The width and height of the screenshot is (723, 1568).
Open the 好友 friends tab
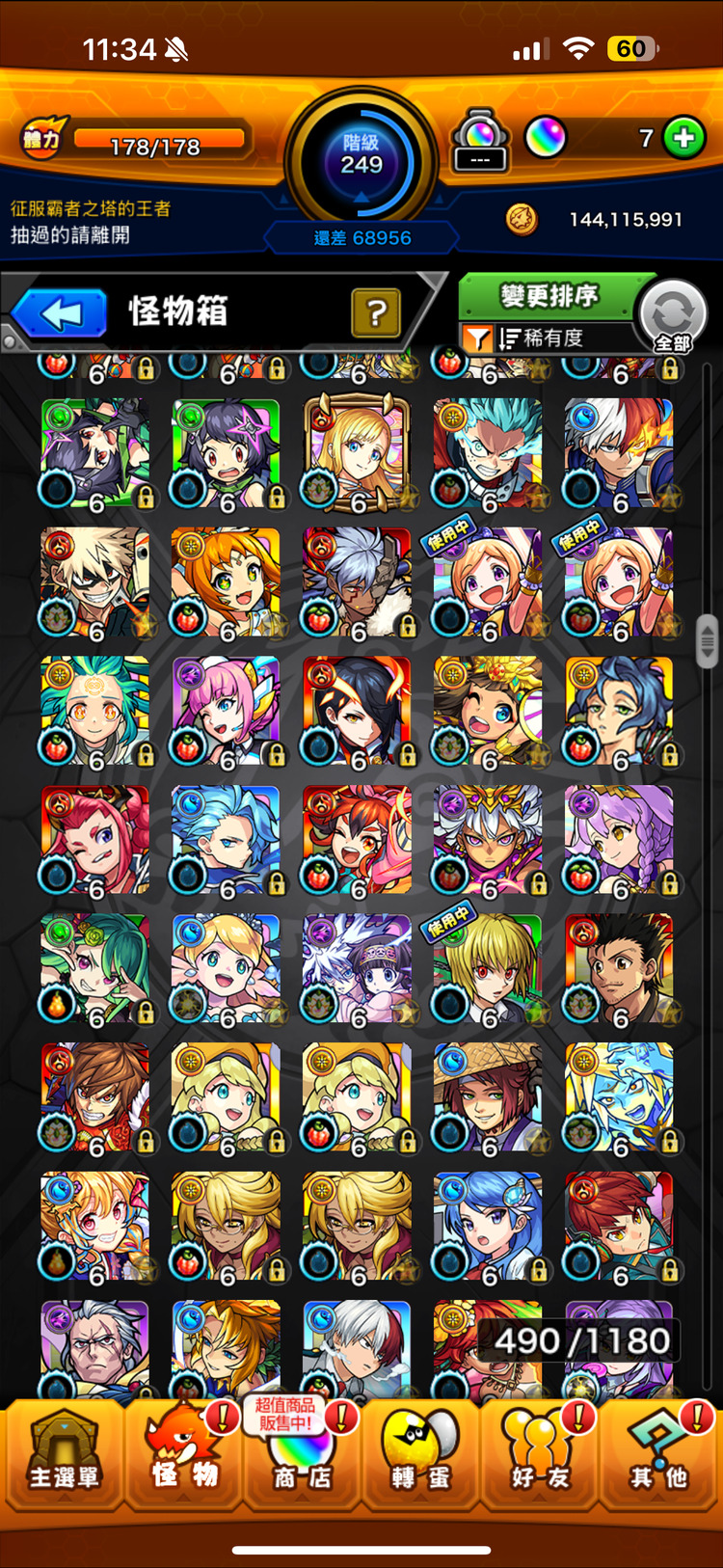(x=540, y=1455)
